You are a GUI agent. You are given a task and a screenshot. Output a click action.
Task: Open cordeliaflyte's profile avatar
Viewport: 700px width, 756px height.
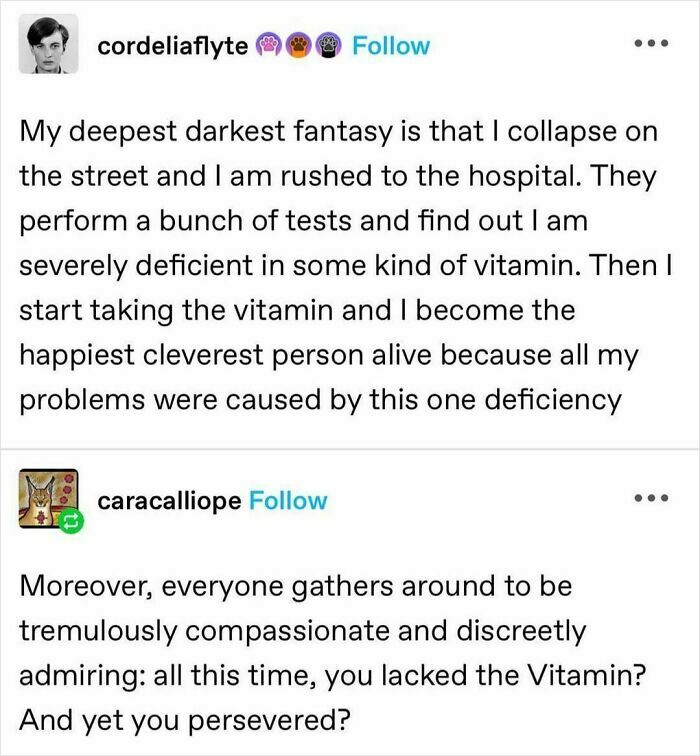tap(49, 45)
